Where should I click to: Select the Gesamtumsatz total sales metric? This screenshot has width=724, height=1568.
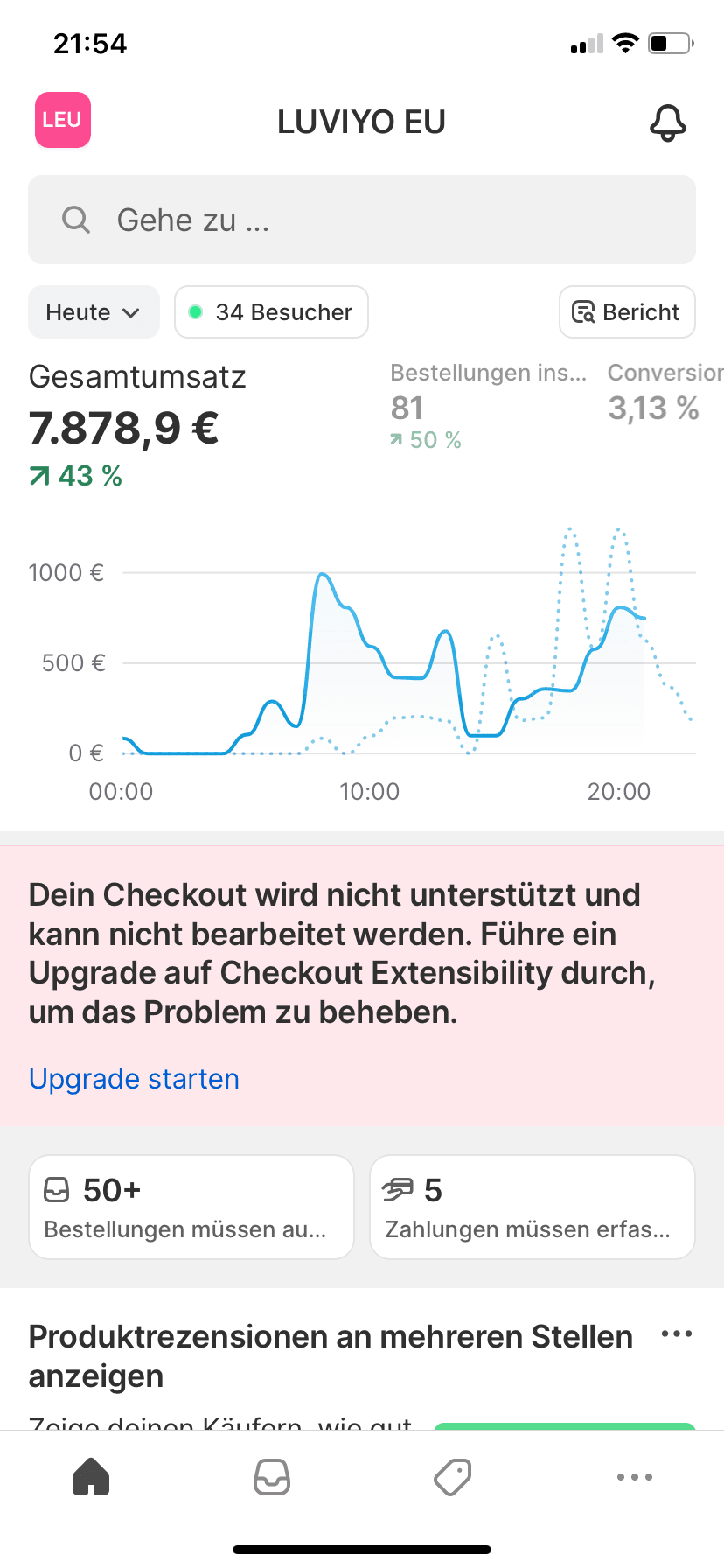pyautogui.click(x=137, y=424)
